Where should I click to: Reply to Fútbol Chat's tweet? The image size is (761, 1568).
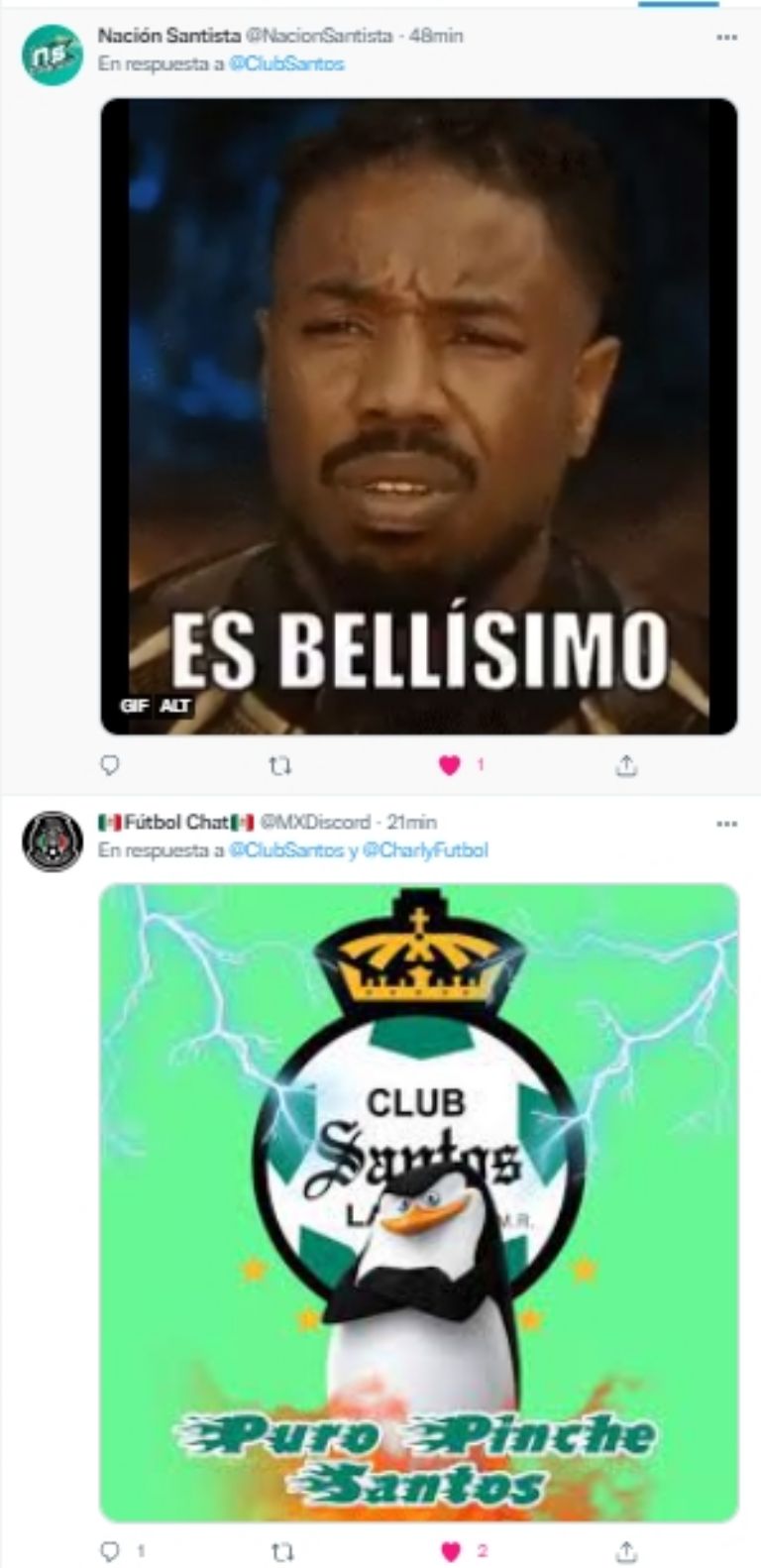coord(111,1551)
